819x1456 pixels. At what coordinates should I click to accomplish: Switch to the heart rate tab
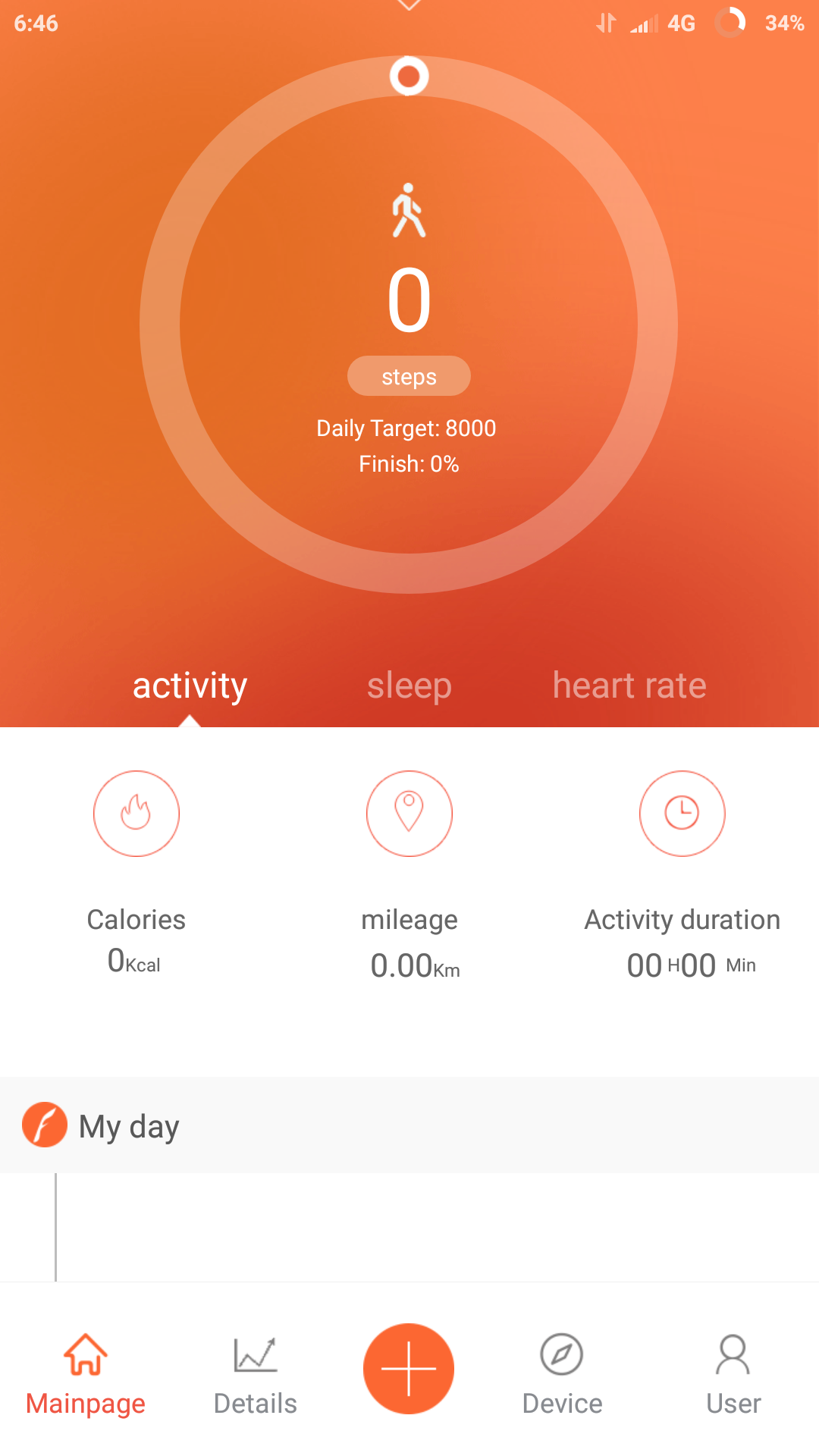629,686
